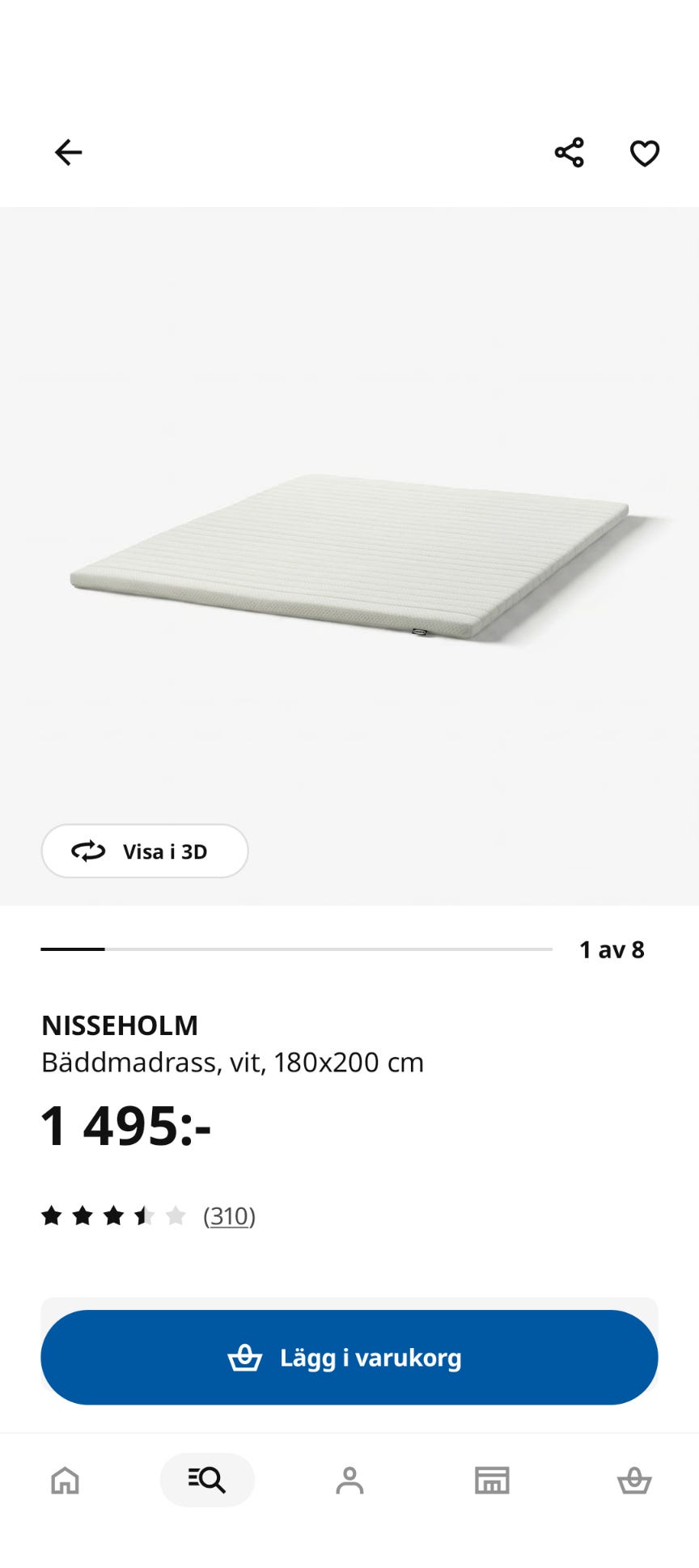699x1568 pixels.
Task: Open the store tab
Action: [x=492, y=1480]
